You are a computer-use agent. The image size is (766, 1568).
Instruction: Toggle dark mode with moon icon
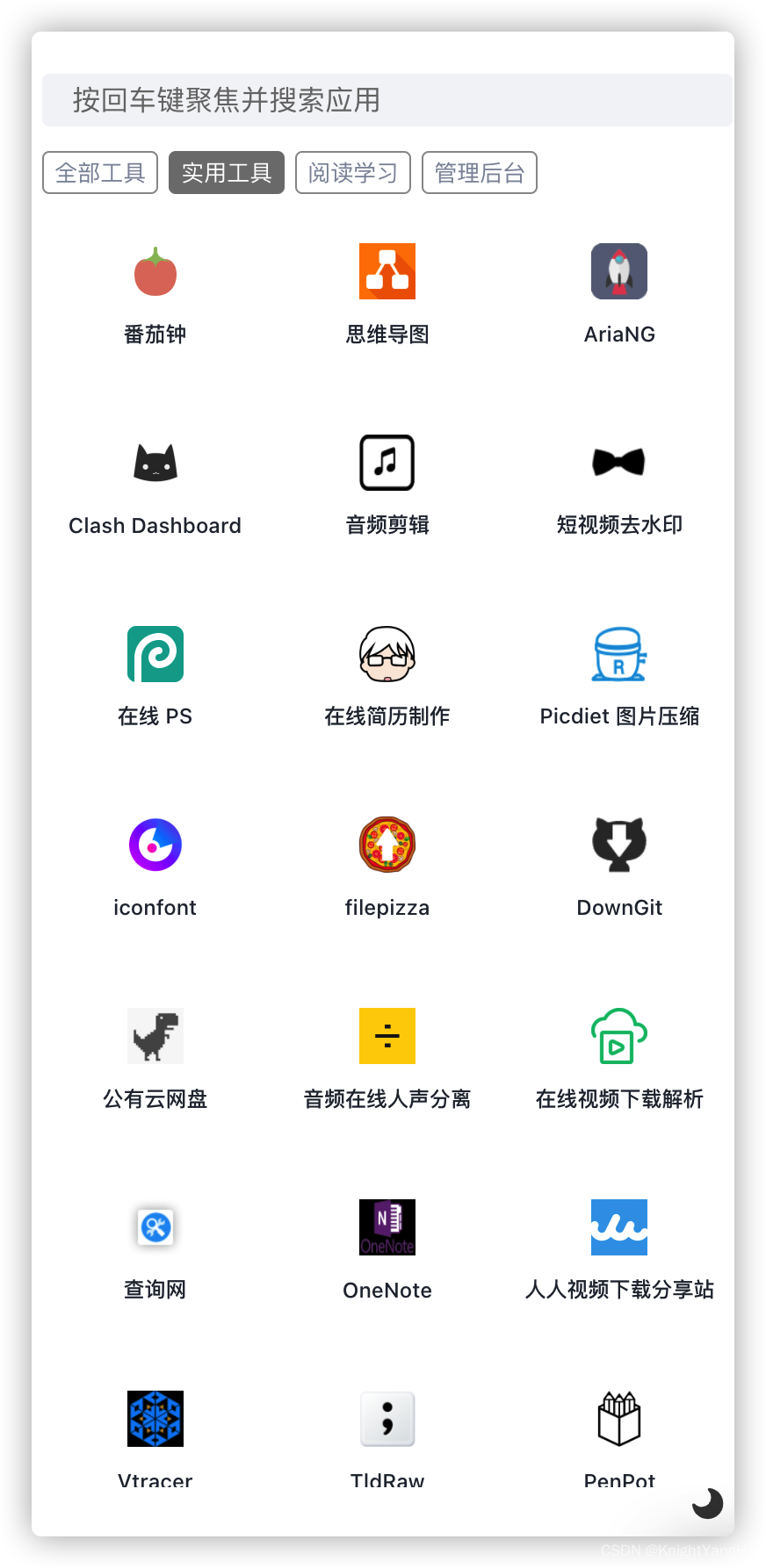point(707,1503)
